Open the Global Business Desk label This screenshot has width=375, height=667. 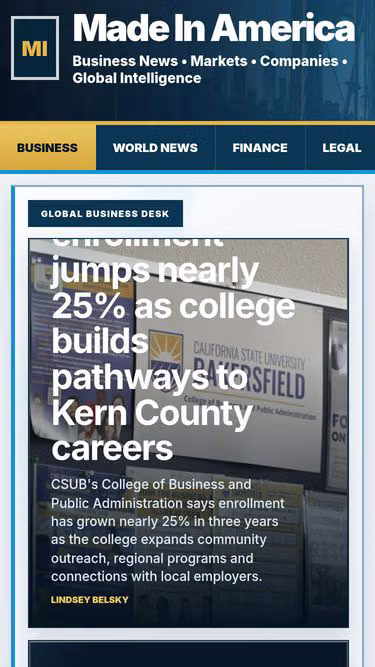105,214
